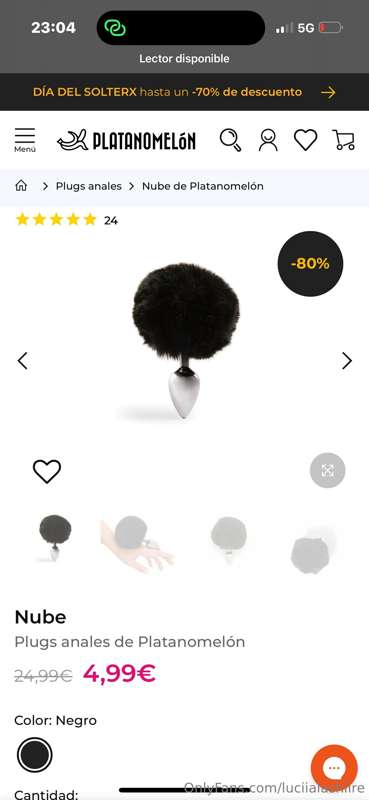Image resolution: width=369 pixels, height=800 pixels.
Task: Show the previous product image
Action: click(22, 361)
